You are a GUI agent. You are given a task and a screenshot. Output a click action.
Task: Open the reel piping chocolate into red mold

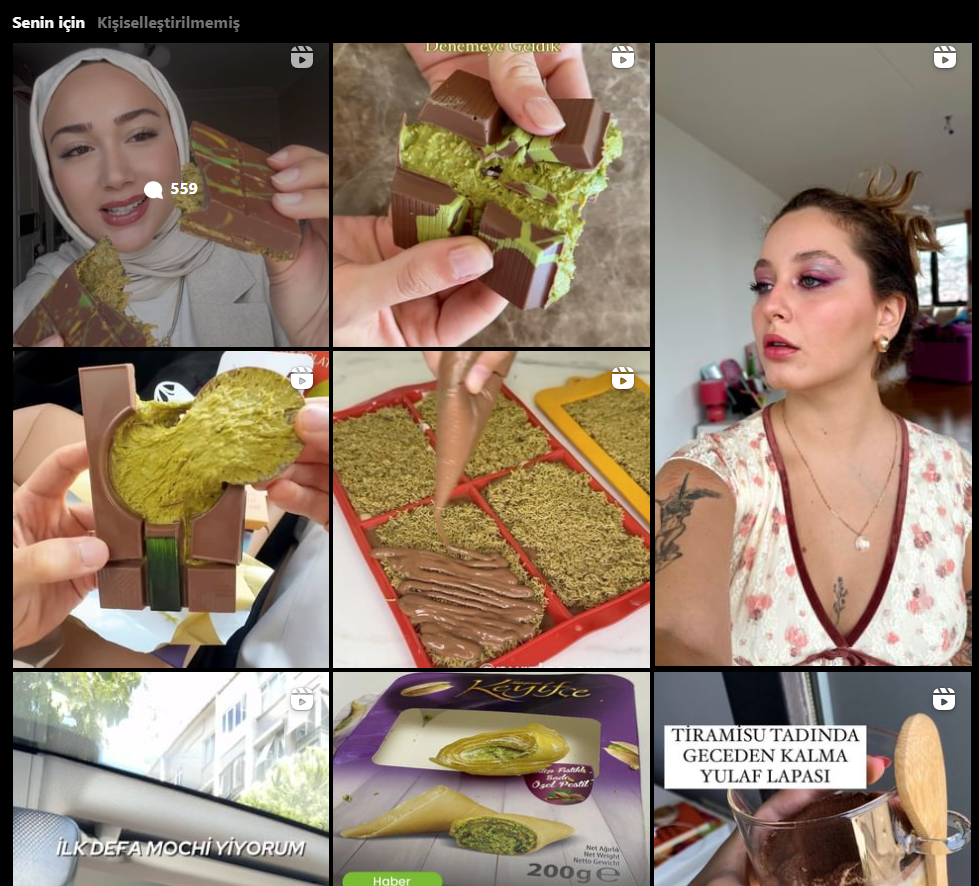[491, 508]
